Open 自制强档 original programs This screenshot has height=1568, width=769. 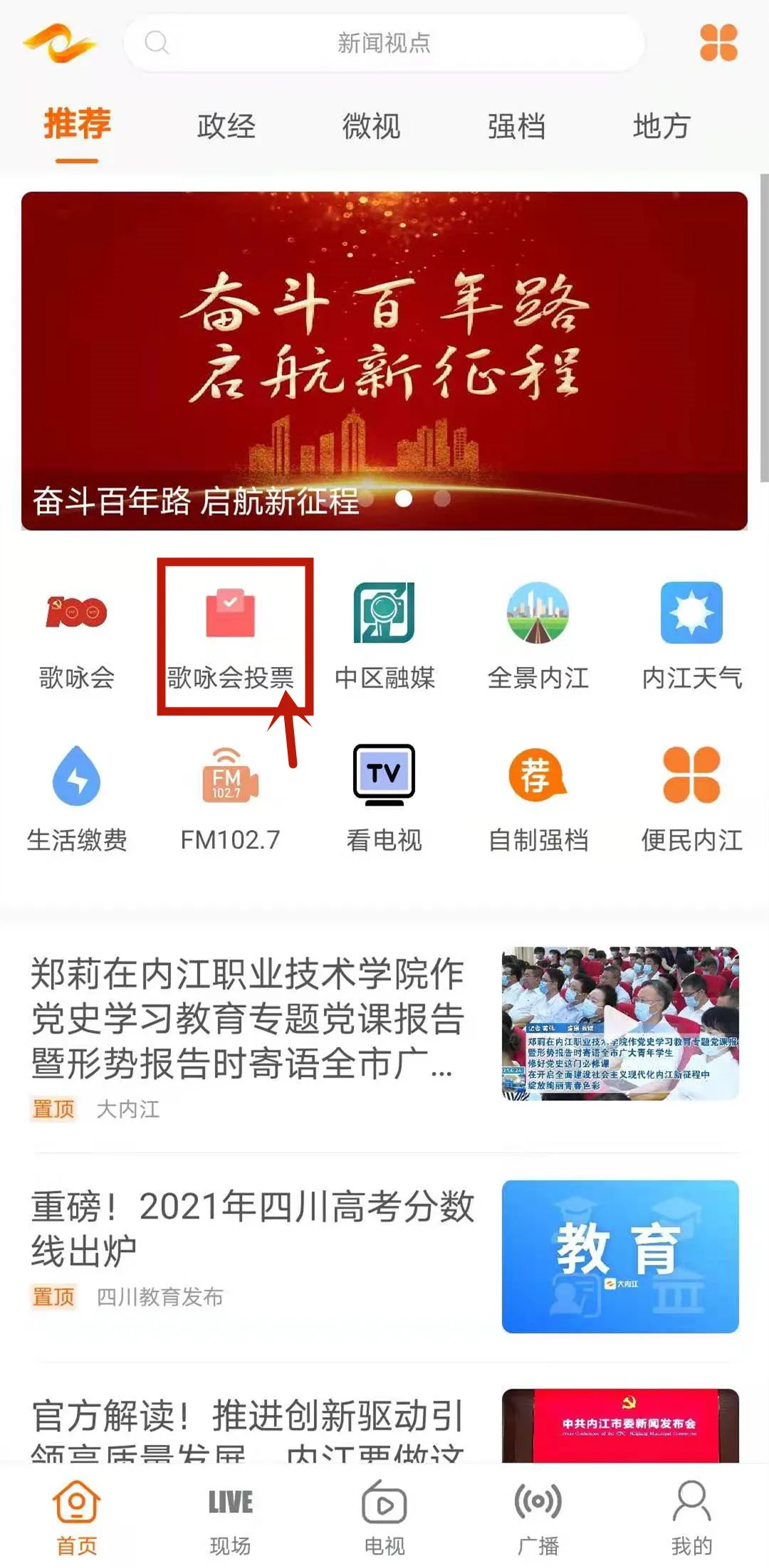pyautogui.click(x=538, y=796)
